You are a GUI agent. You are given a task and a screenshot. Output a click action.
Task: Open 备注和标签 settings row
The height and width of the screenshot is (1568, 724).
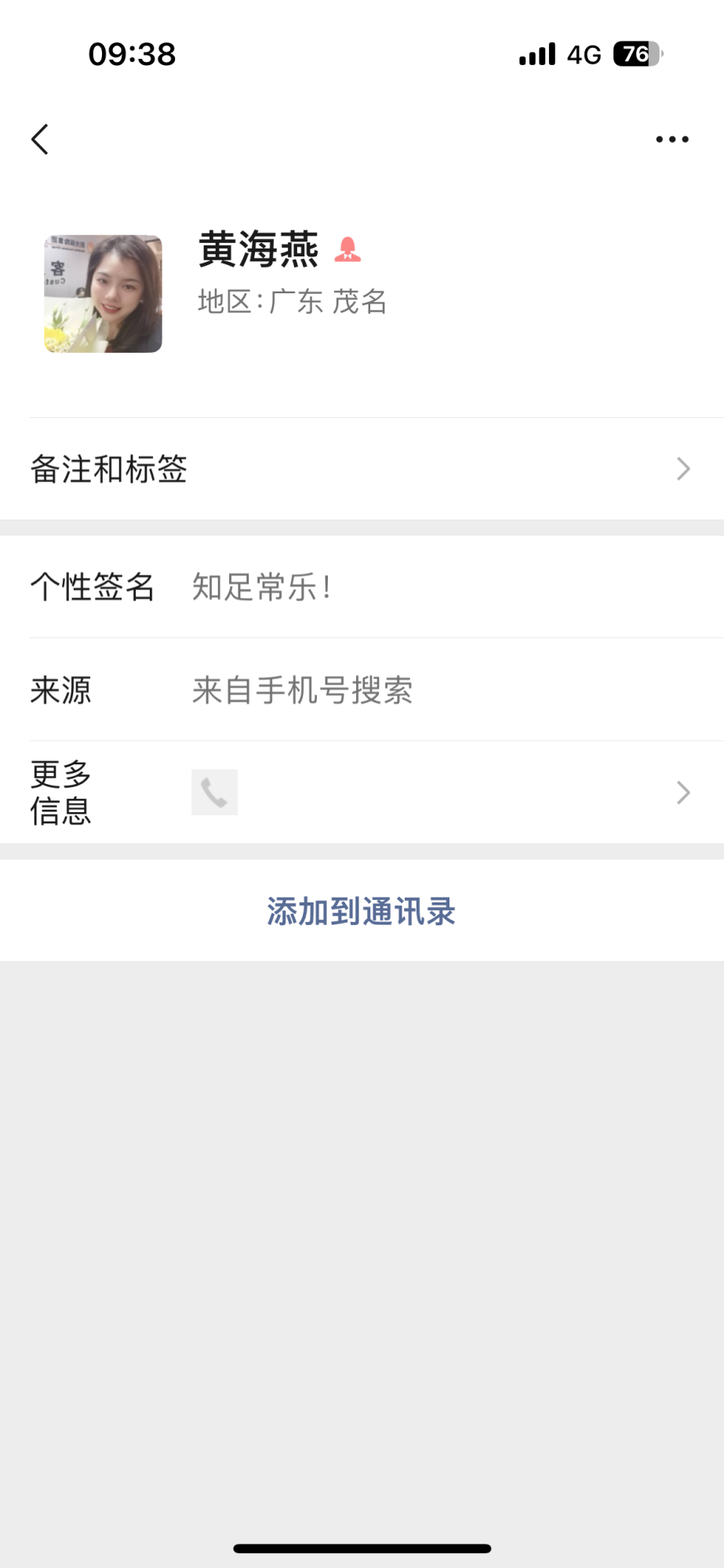coord(361,469)
